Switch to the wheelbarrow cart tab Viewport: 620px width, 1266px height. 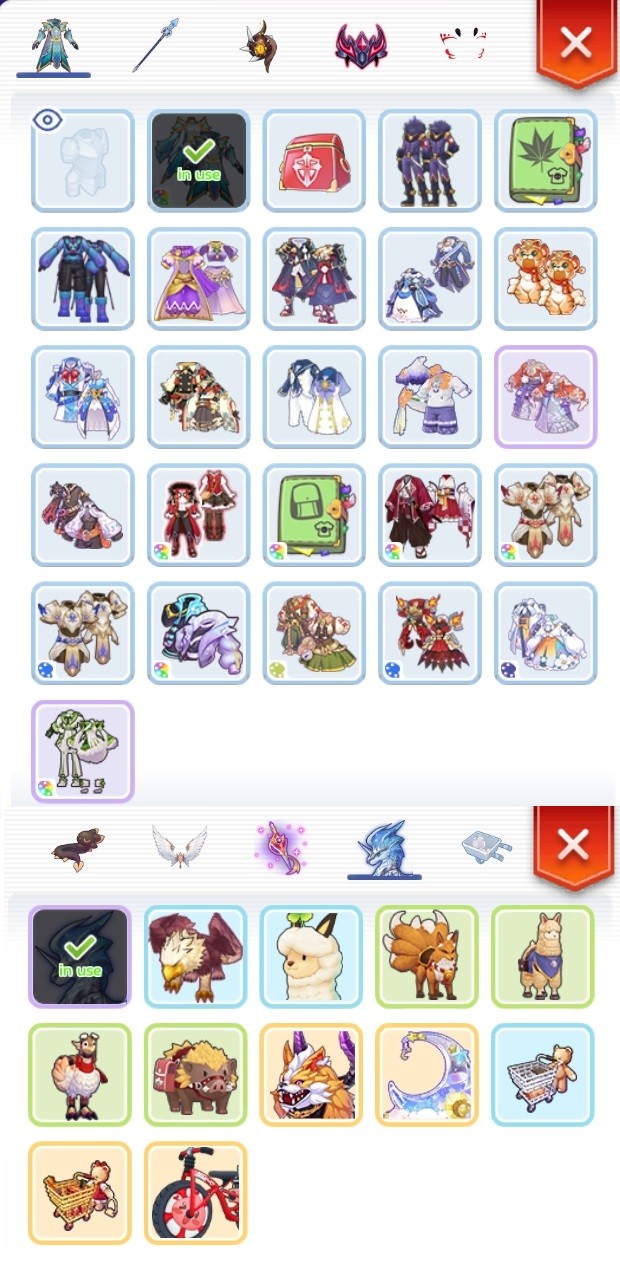(x=486, y=848)
